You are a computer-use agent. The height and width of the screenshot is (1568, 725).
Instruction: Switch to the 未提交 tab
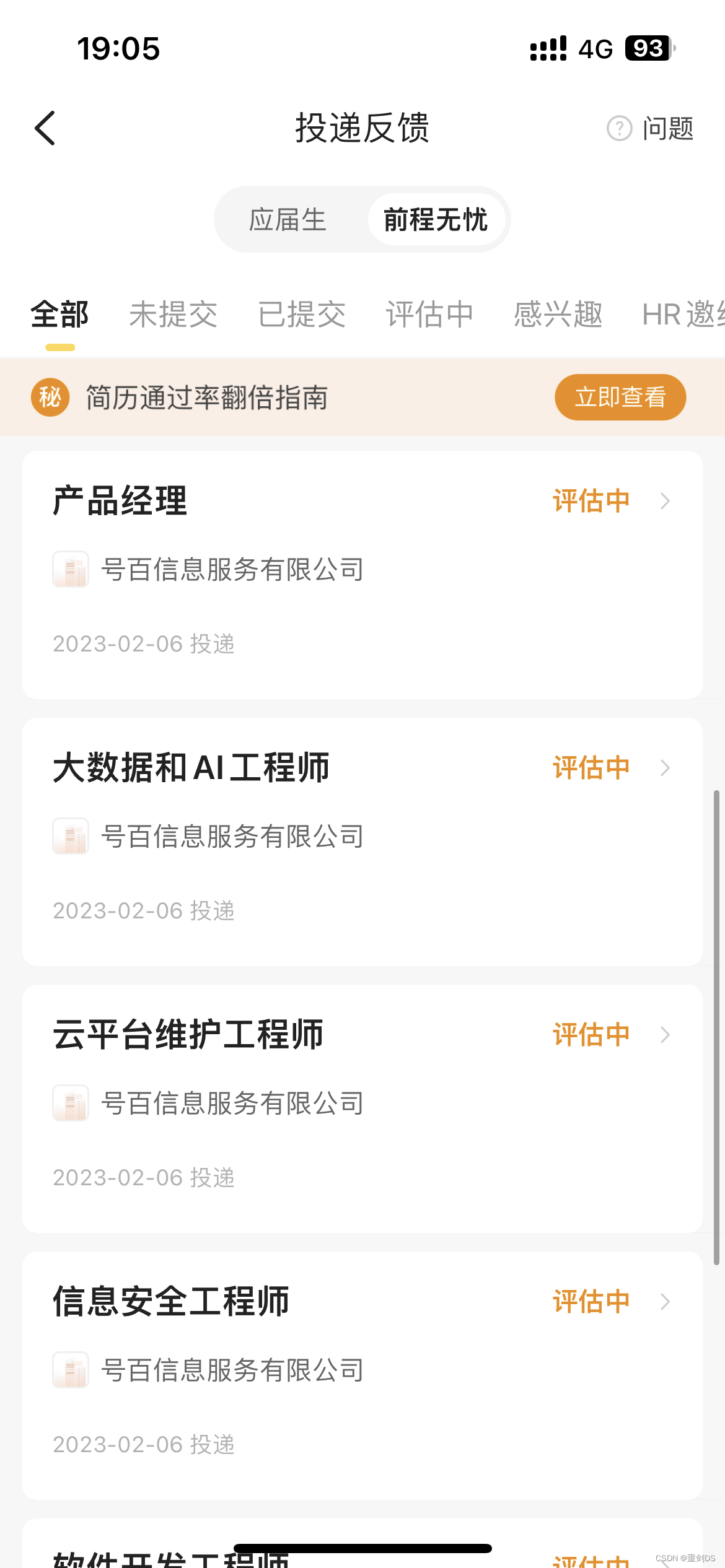click(x=174, y=315)
